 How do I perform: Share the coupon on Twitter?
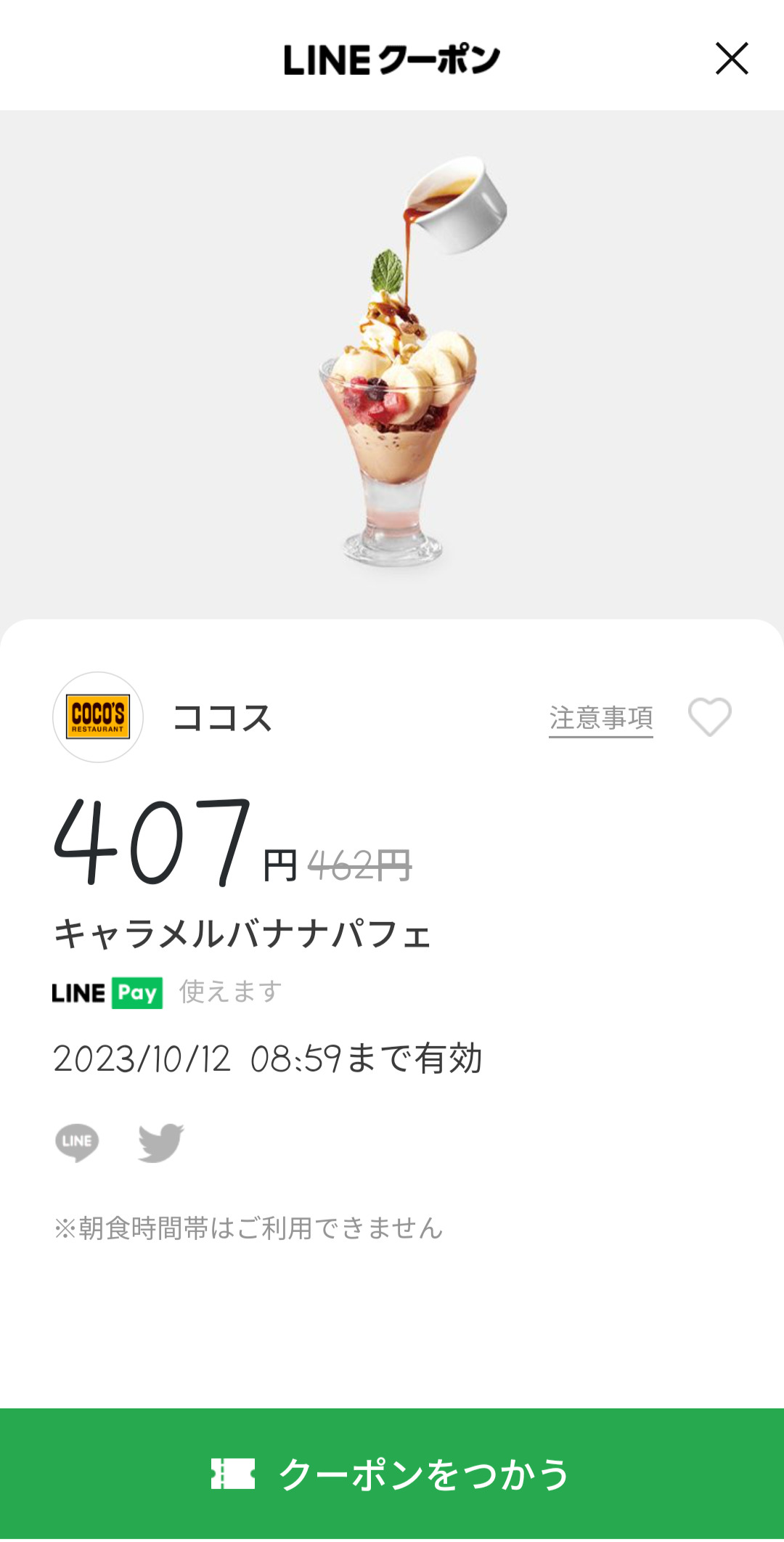coord(160,1142)
